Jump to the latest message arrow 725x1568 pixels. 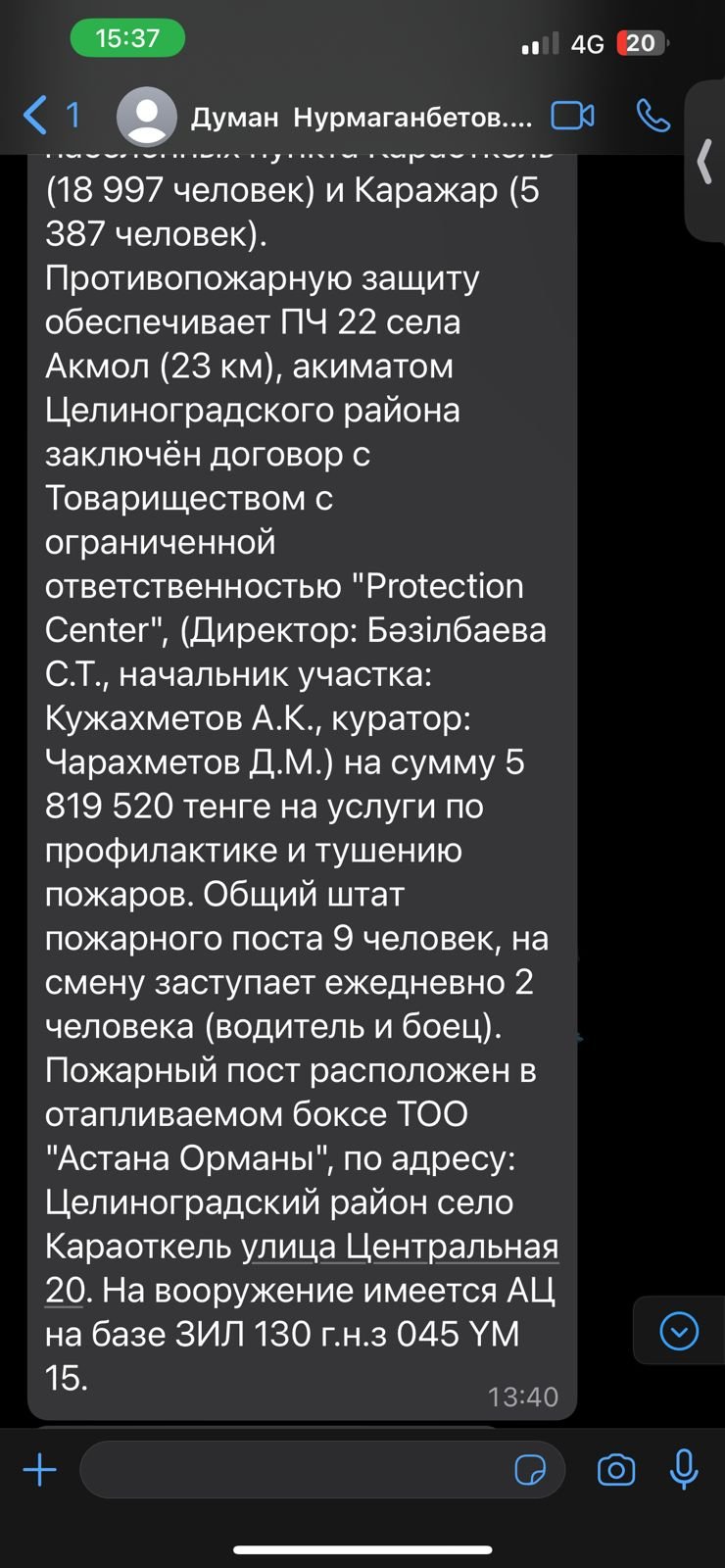pyautogui.click(x=679, y=1331)
